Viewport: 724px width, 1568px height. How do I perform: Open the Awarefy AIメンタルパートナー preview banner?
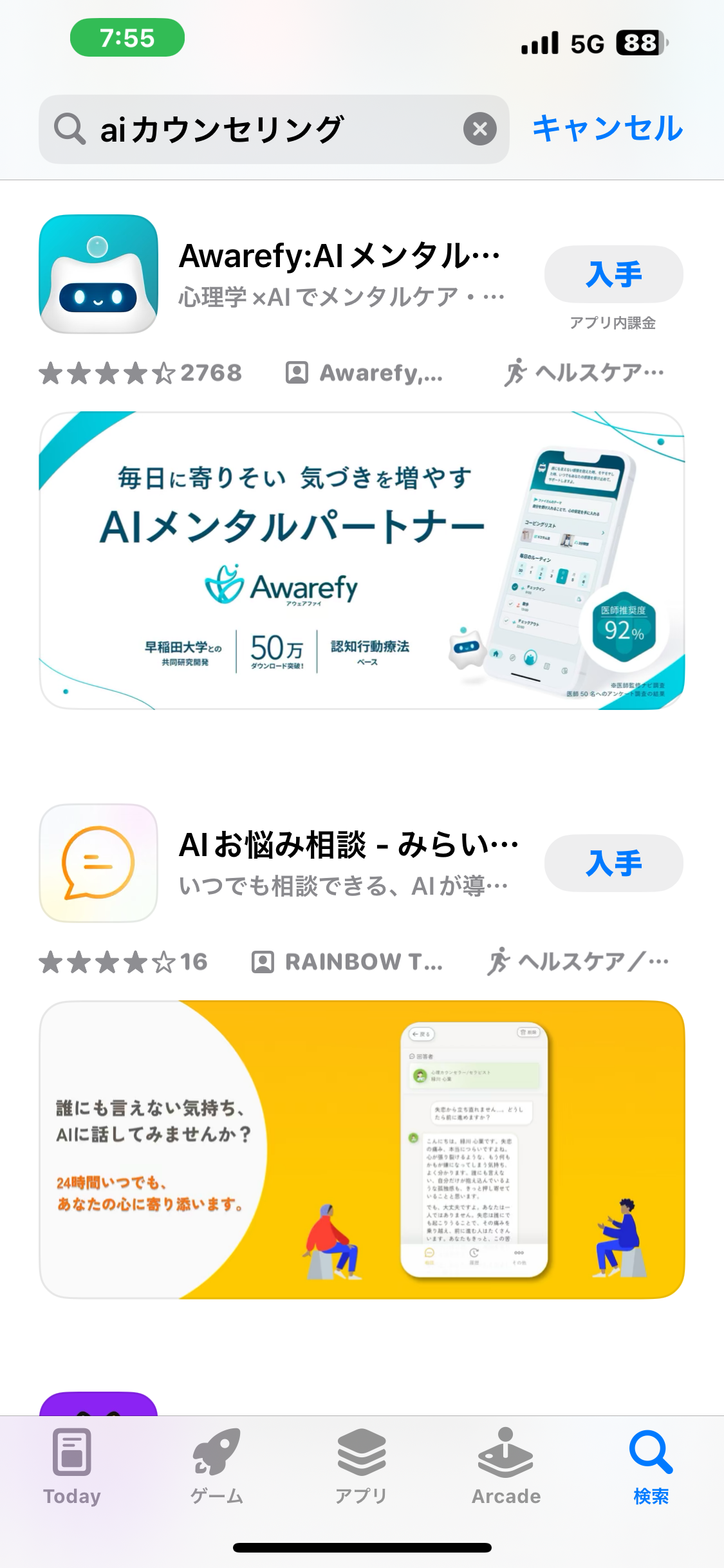(362, 560)
